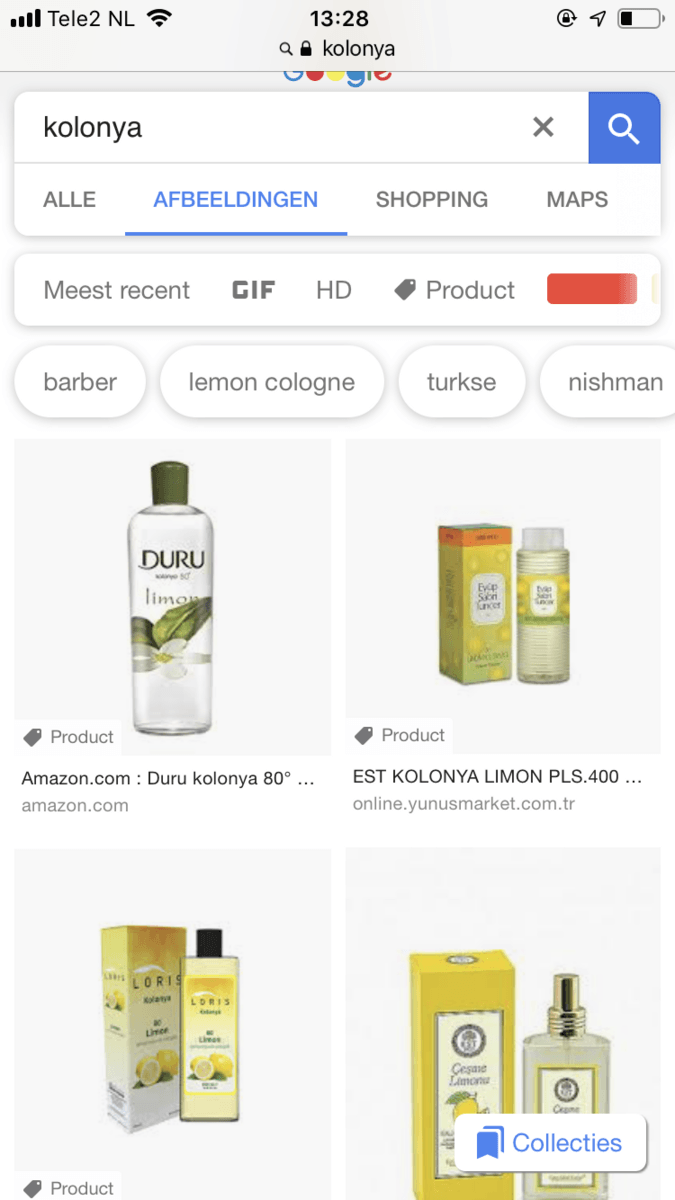Filter by Meest recent
Screen dimensions: 675x1200
click(x=117, y=290)
